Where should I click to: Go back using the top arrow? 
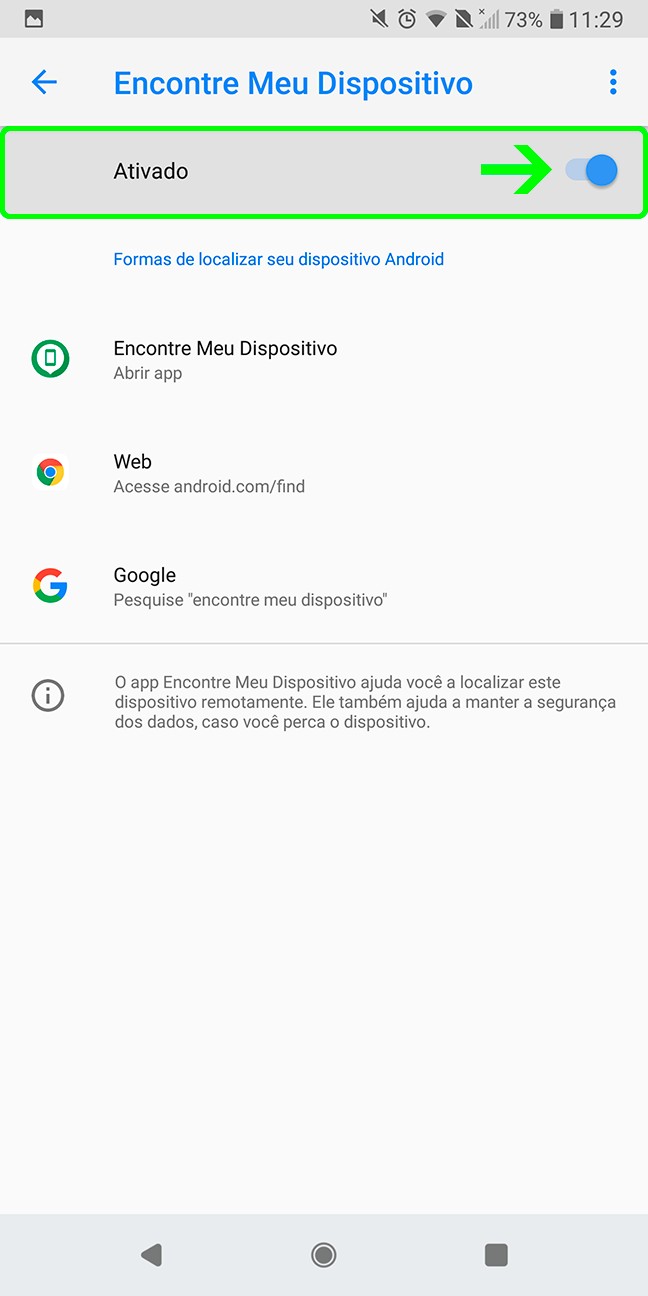click(x=44, y=82)
